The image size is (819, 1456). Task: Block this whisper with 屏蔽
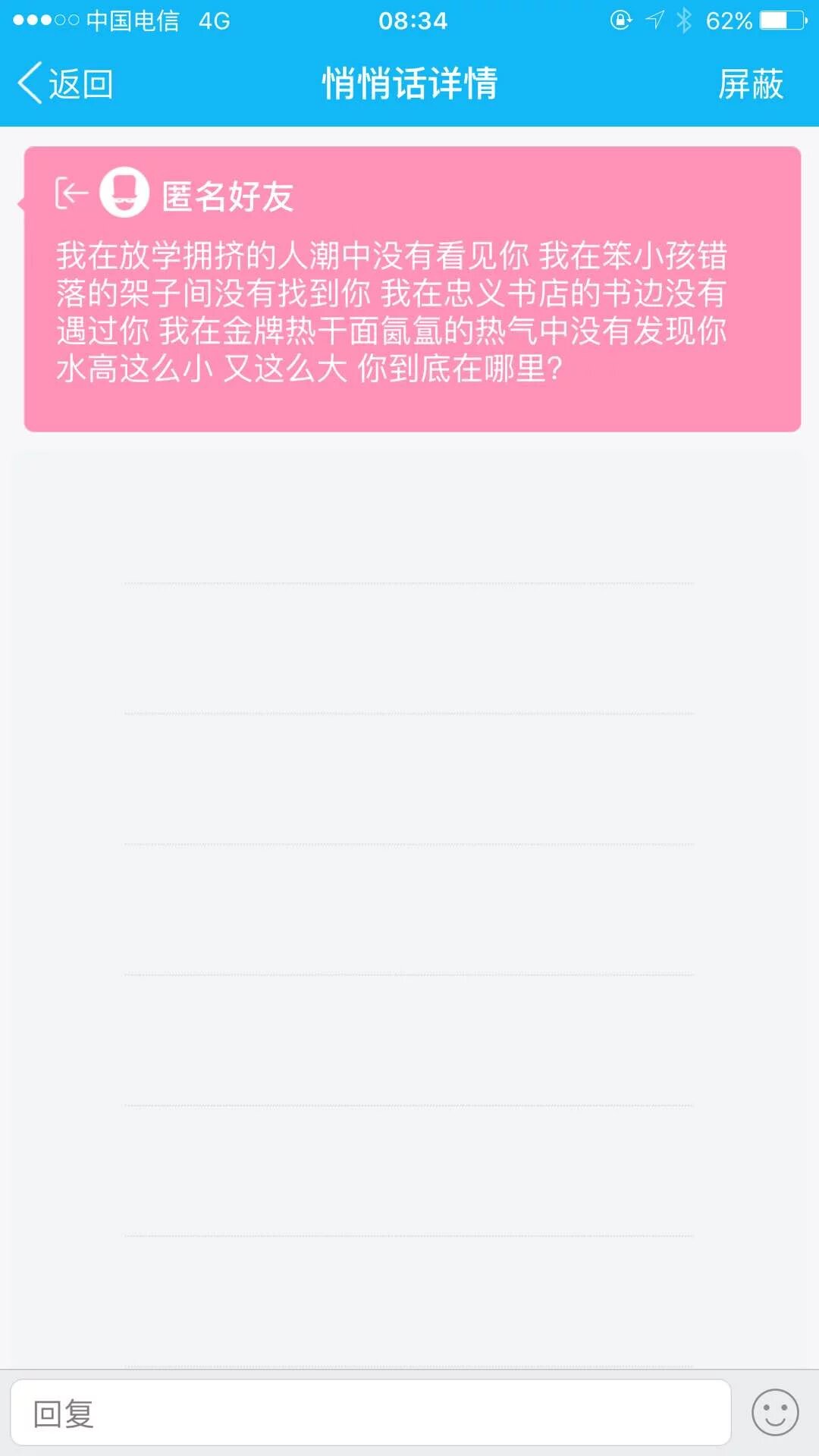point(750,83)
